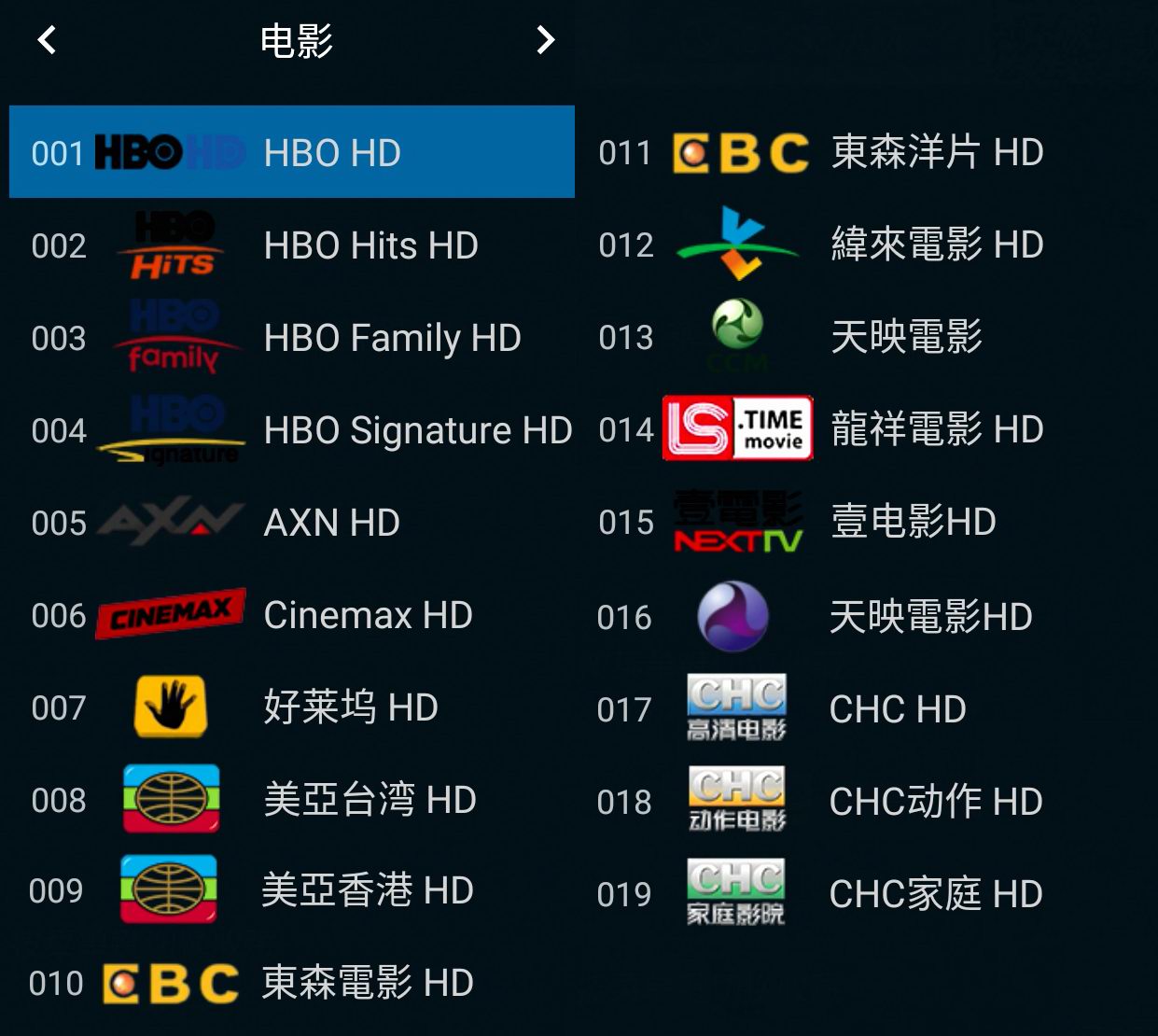Open channel 007 好莱坞 HD
Screen dimensions: 1158x1036
point(291,707)
